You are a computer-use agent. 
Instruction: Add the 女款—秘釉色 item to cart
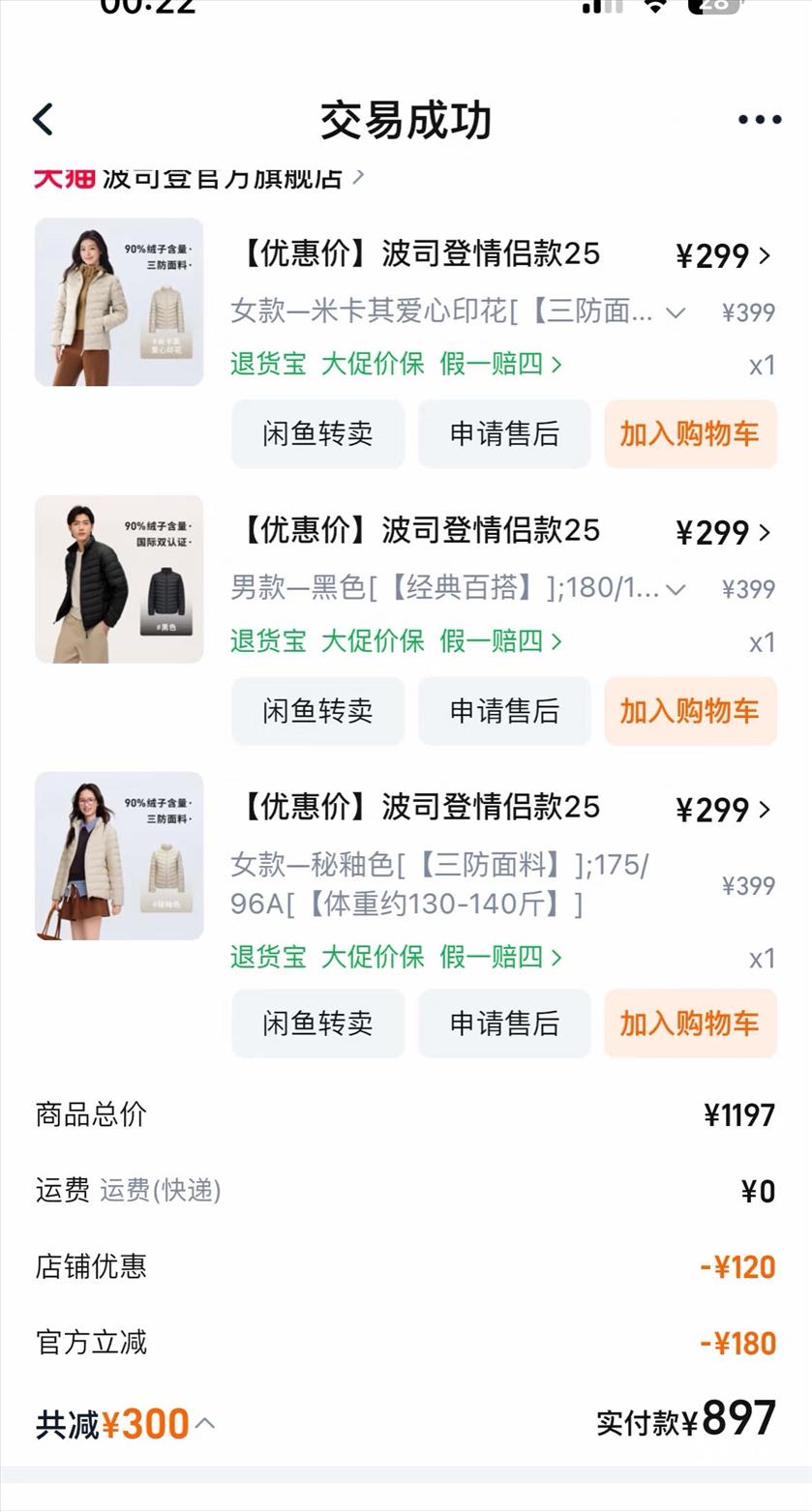(690, 1023)
